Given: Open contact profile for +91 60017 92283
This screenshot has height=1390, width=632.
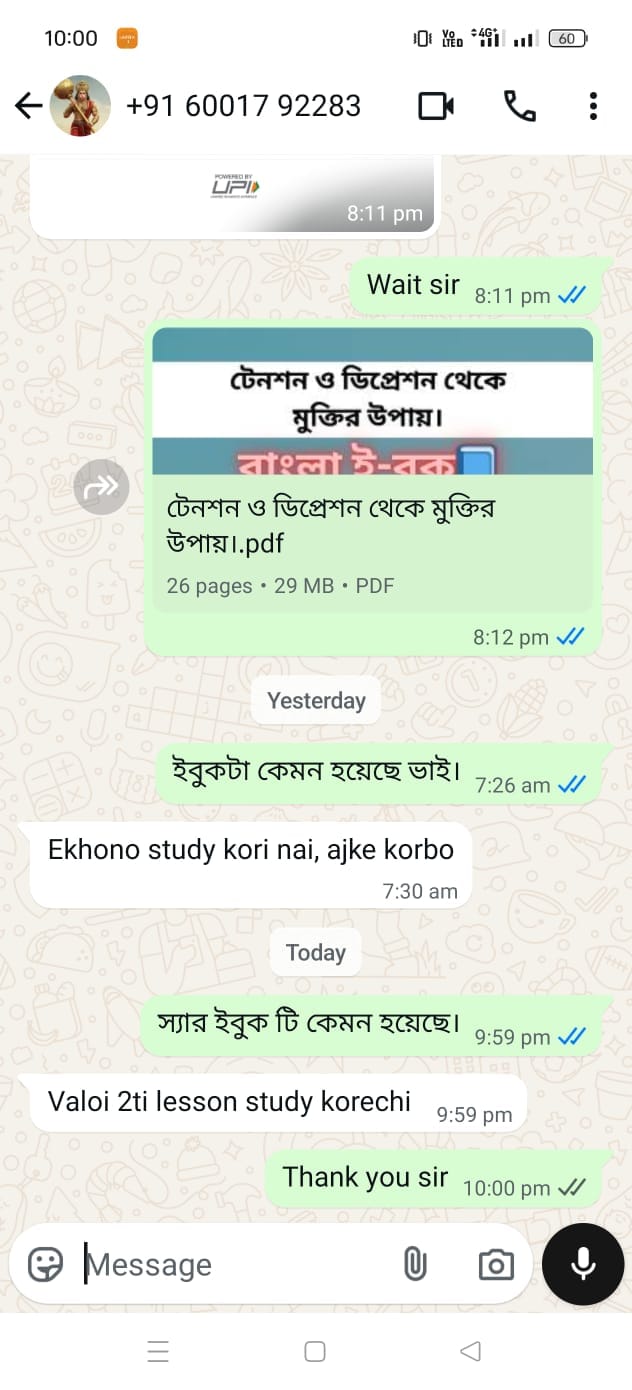Looking at the screenshot, I should click(243, 106).
